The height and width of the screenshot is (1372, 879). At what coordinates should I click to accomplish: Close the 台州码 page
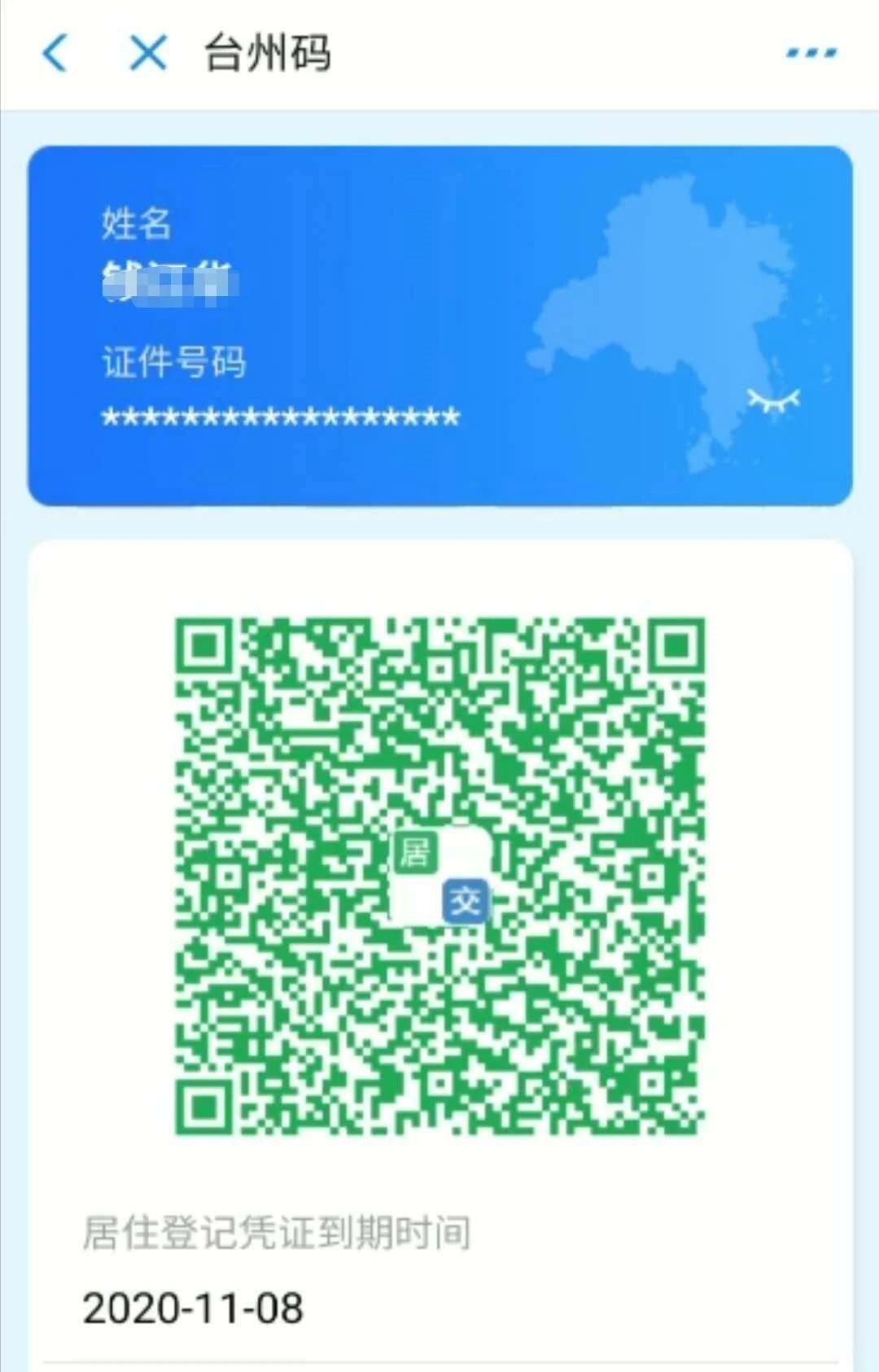click(x=148, y=54)
